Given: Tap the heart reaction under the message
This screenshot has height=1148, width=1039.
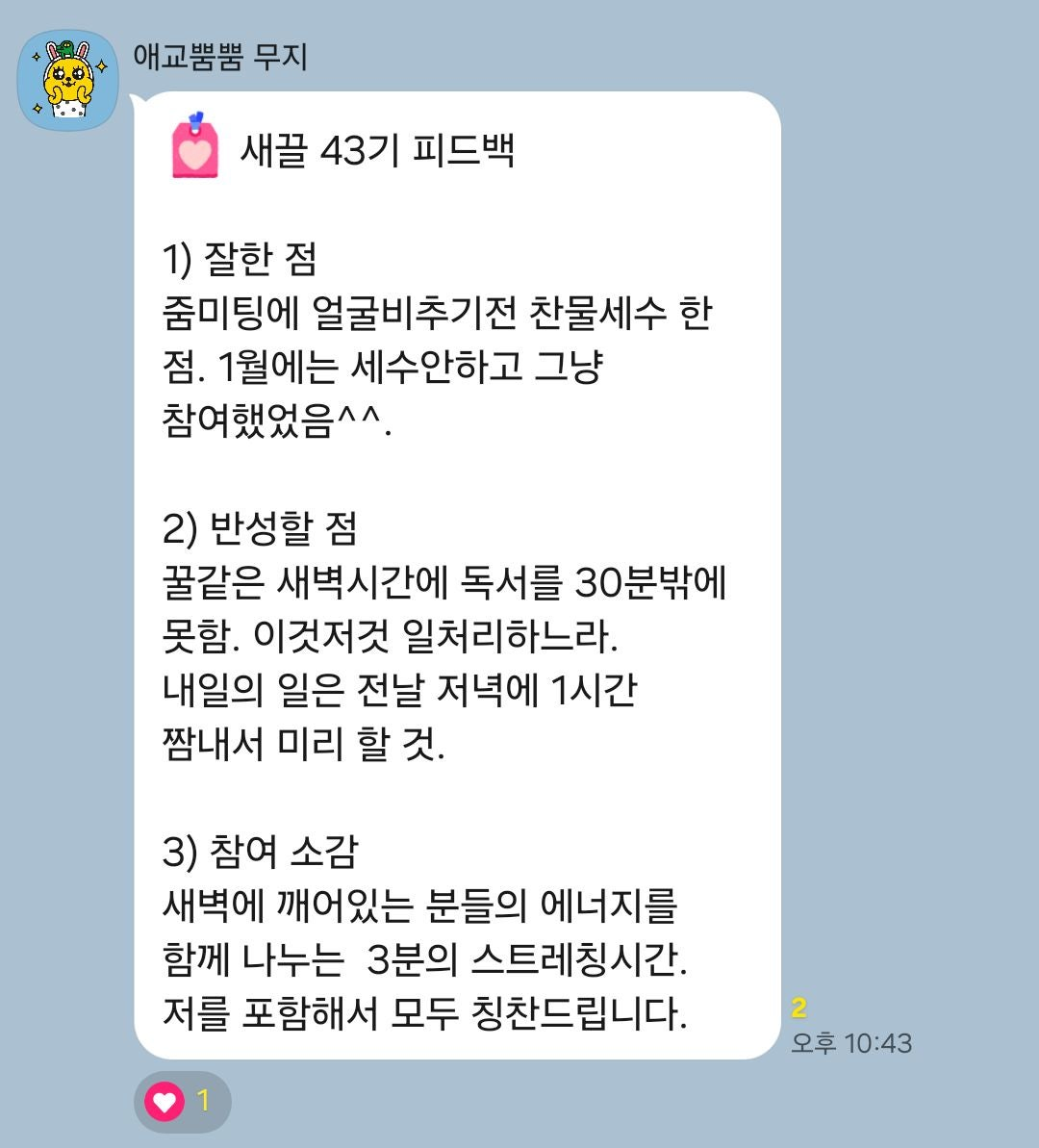Looking at the screenshot, I should pyautogui.click(x=182, y=1101).
